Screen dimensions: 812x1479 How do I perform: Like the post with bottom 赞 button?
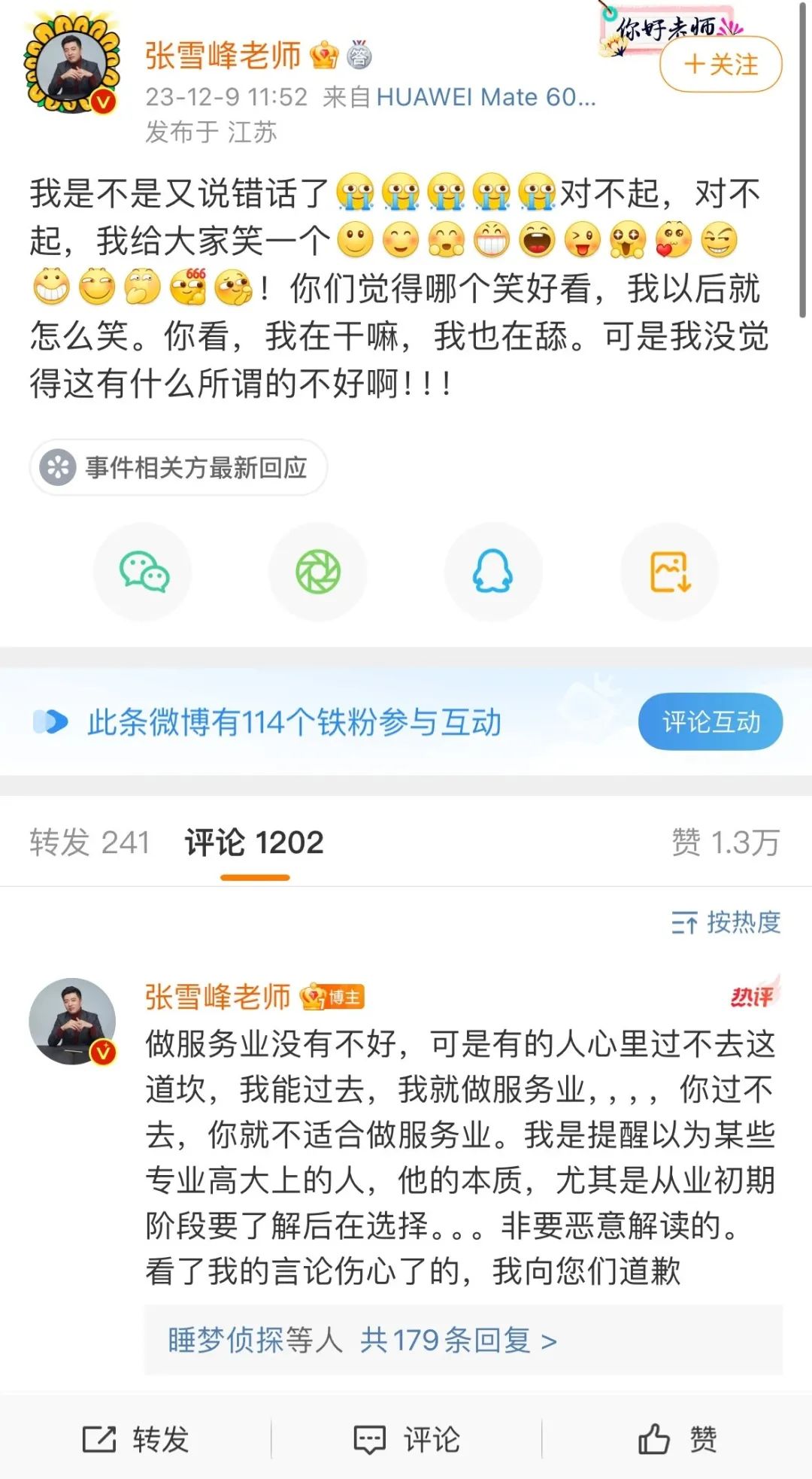point(677,1439)
